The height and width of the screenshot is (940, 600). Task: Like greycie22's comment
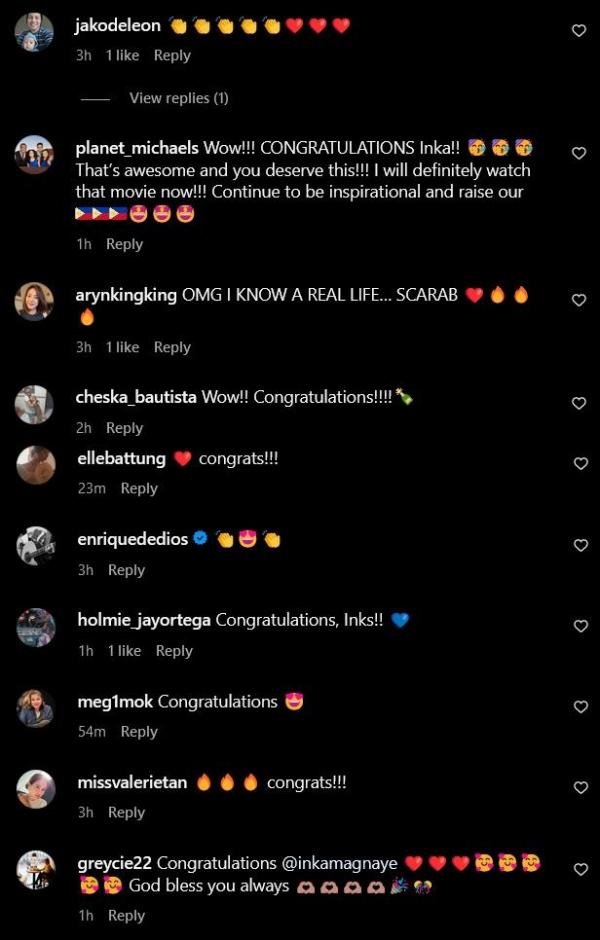tap(579, 870)
